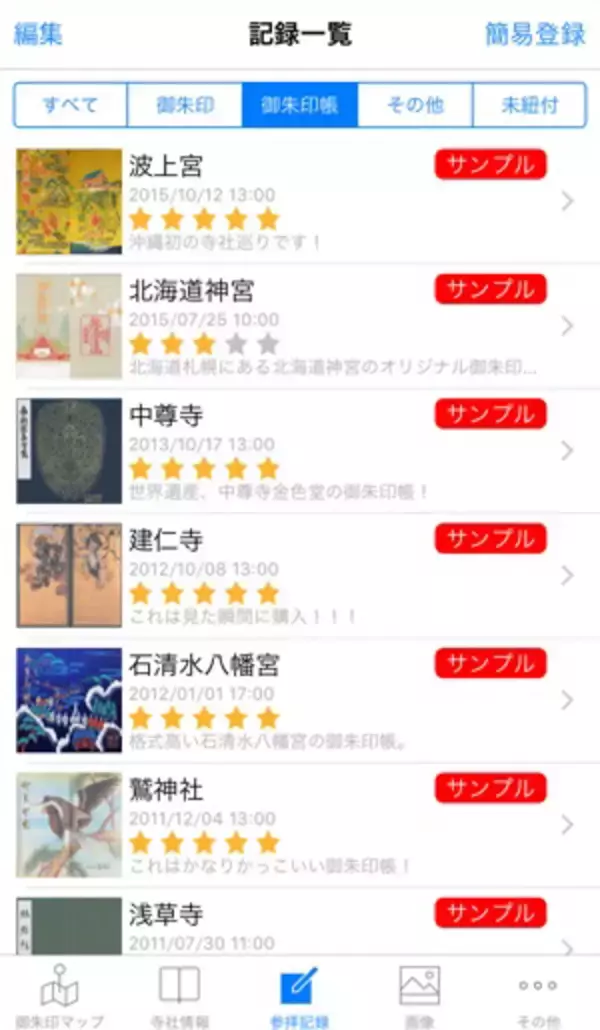The height and width of the screenshot is (1030, 600).
Task: Open the 波上宮 record
Action: (300, 201)
